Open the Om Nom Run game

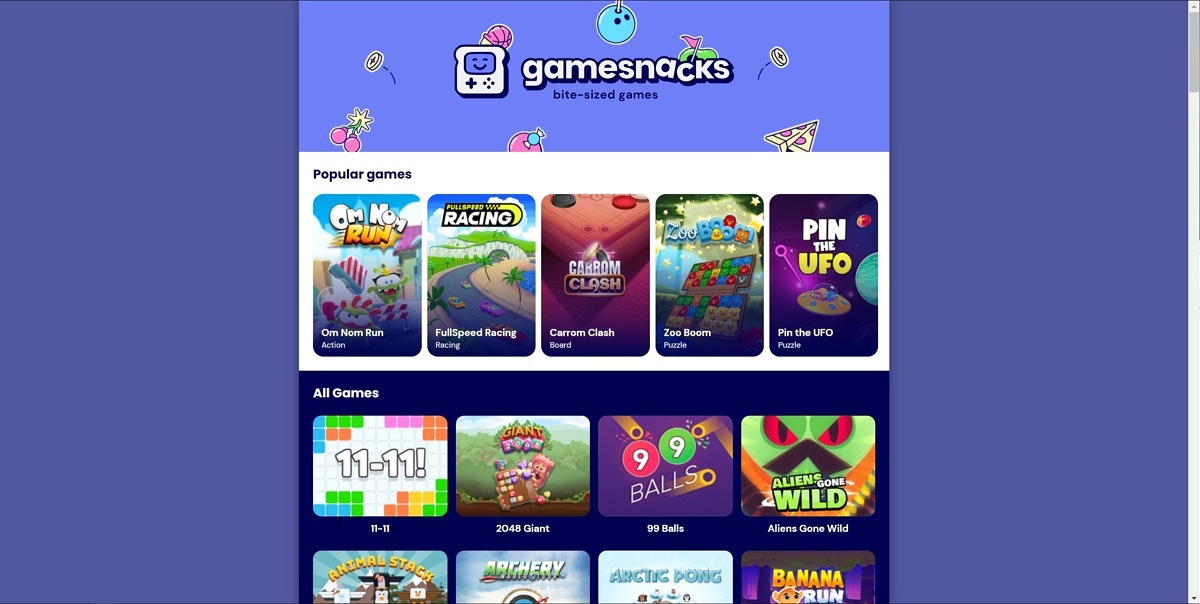pyautogui.click(x=367, y=275)
